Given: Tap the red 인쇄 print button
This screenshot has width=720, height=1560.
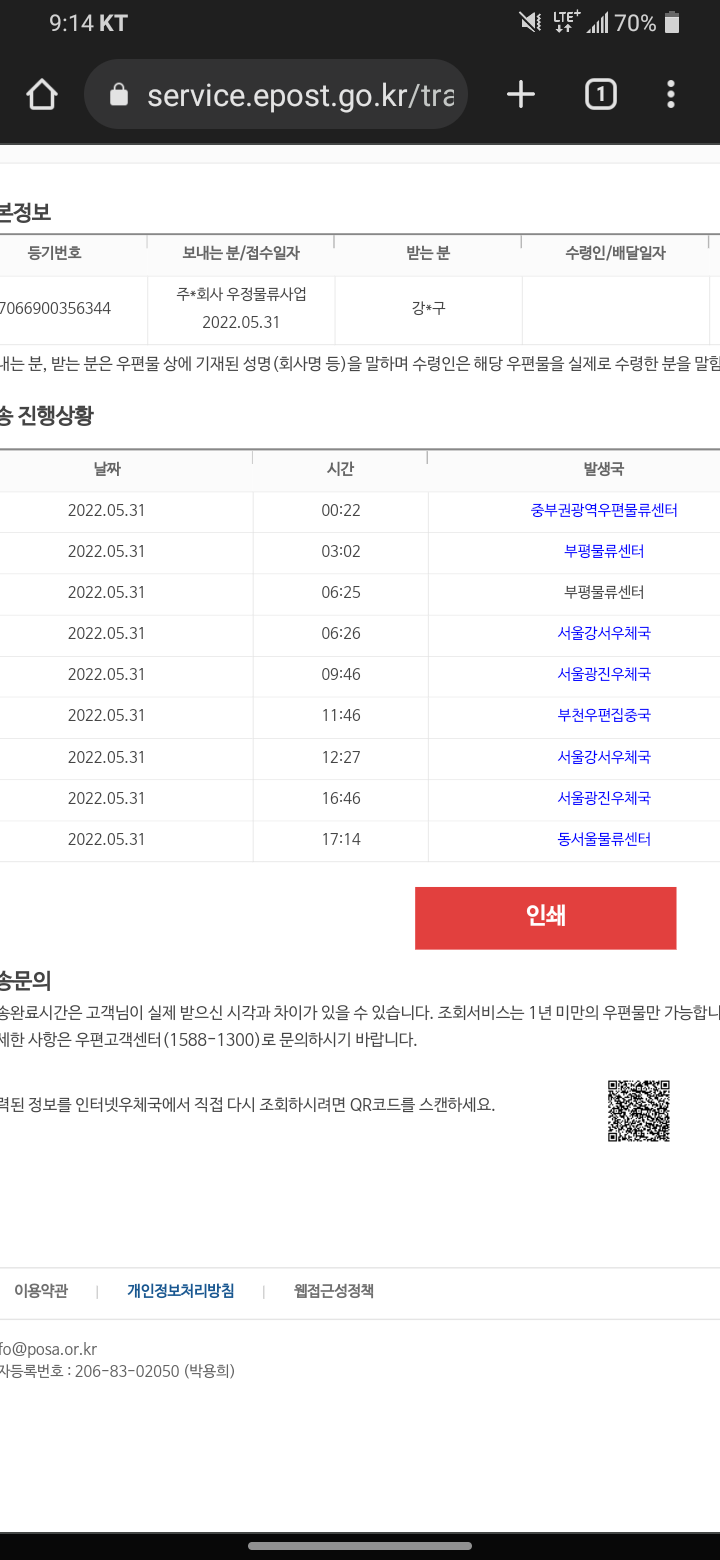Looking at the screenshot, I should click(x=545, y=917).
